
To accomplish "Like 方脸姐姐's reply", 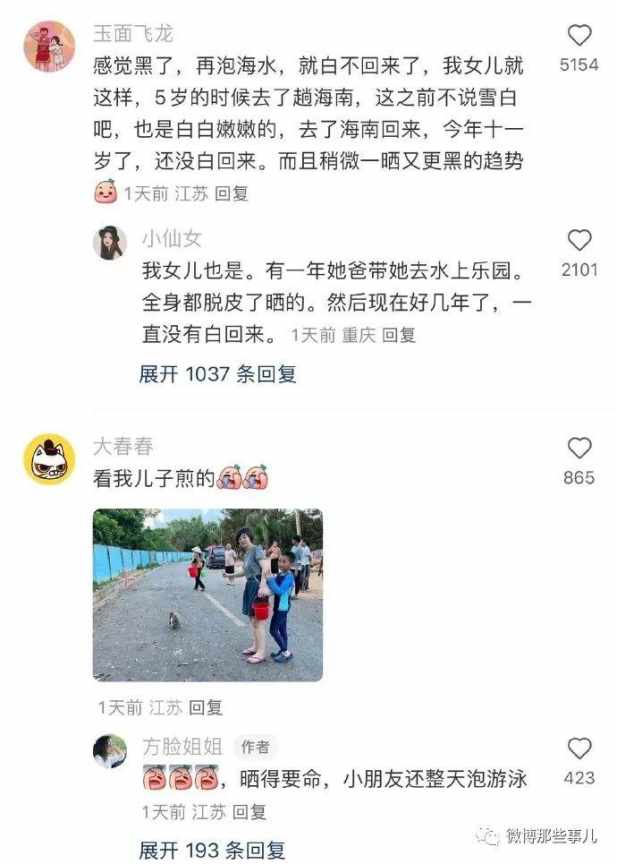I will tap(579, 748).
